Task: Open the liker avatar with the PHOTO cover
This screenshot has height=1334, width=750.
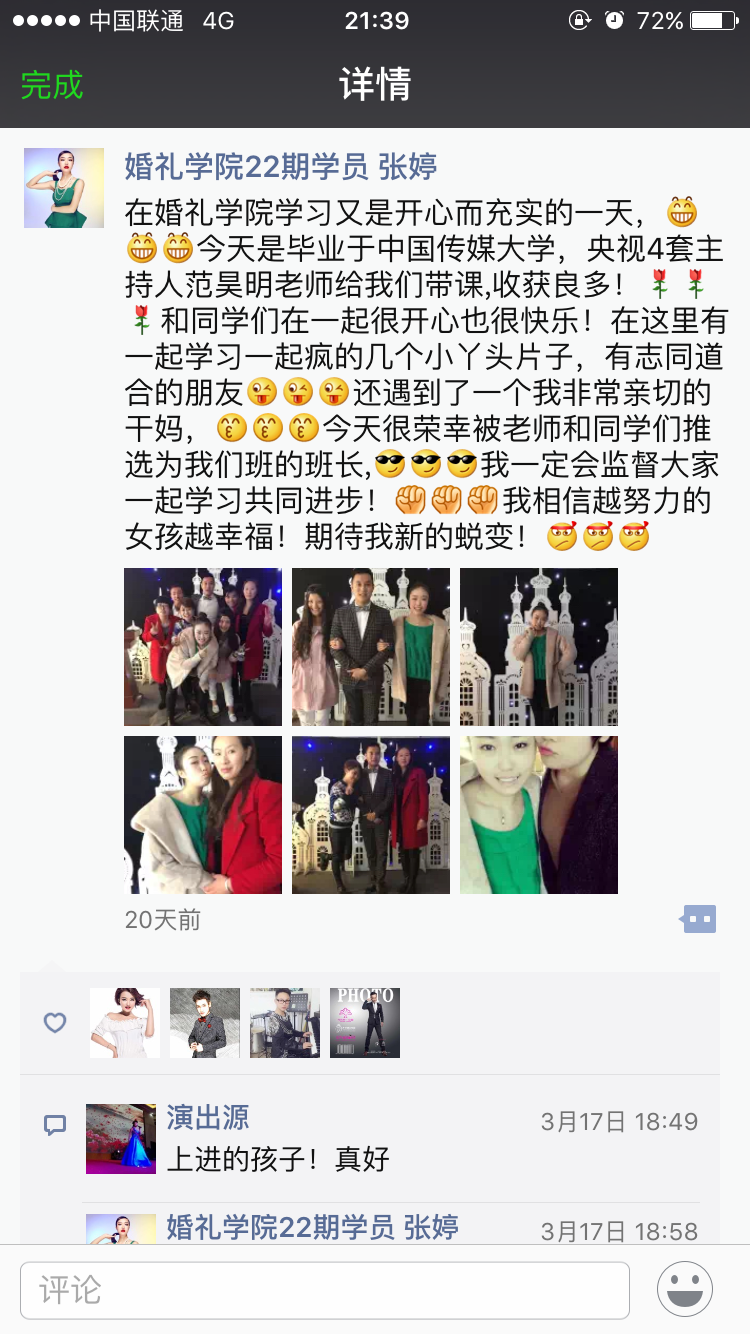Action: click(365, 1023)
